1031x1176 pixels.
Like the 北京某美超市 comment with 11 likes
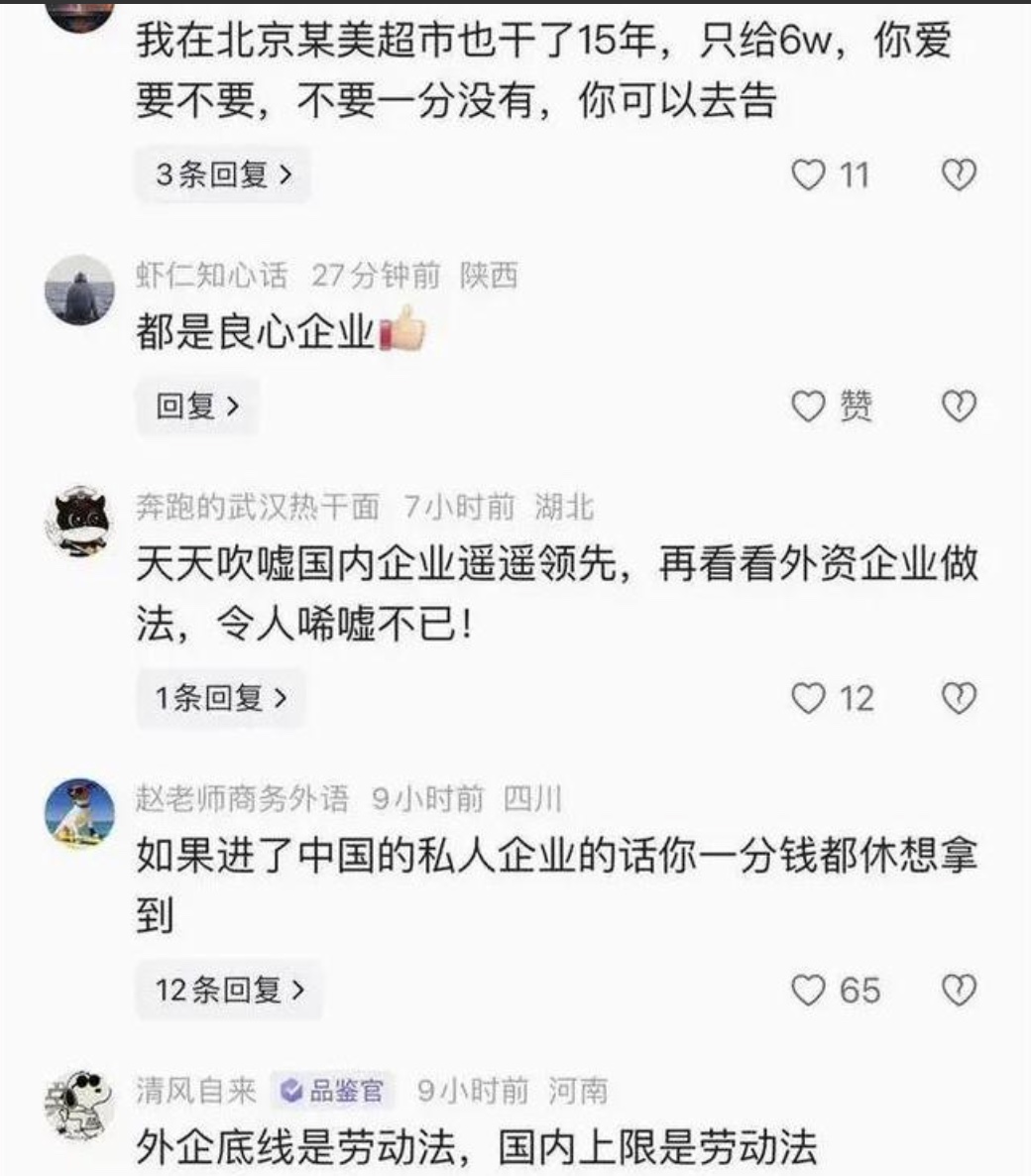click(809, 176)
